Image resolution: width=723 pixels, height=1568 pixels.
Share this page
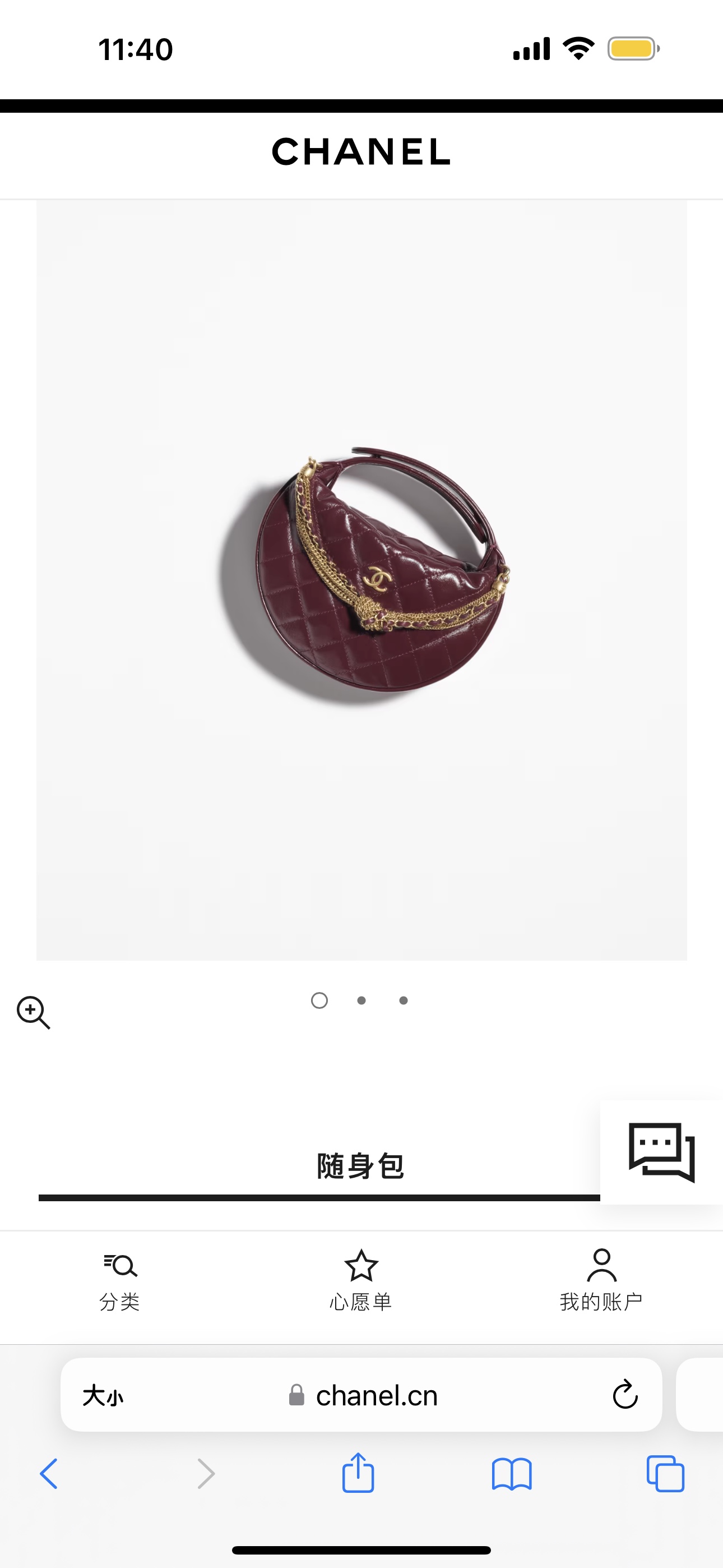(358, 1473)
